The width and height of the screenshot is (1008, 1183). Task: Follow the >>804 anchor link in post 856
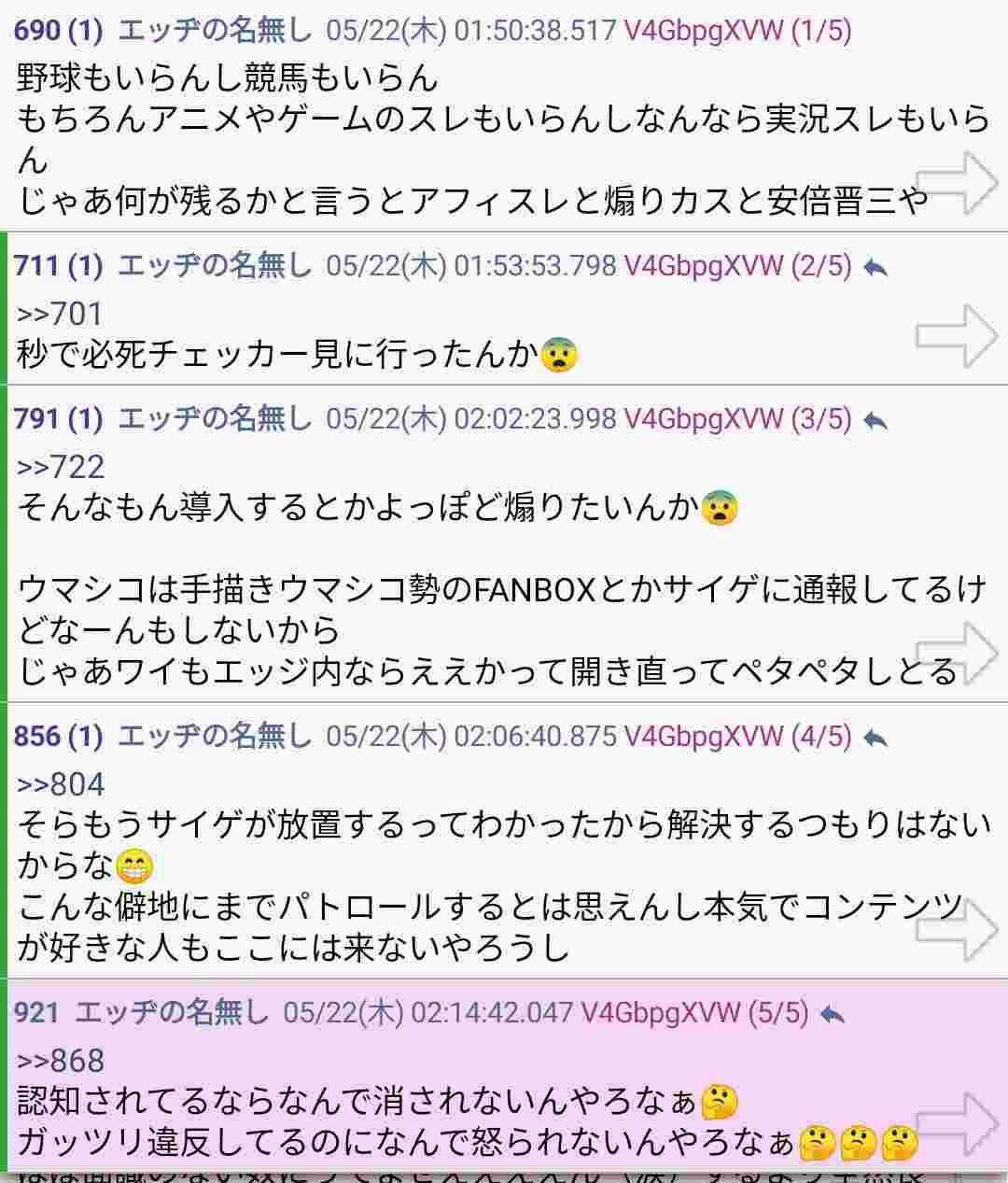pos(61,784)
